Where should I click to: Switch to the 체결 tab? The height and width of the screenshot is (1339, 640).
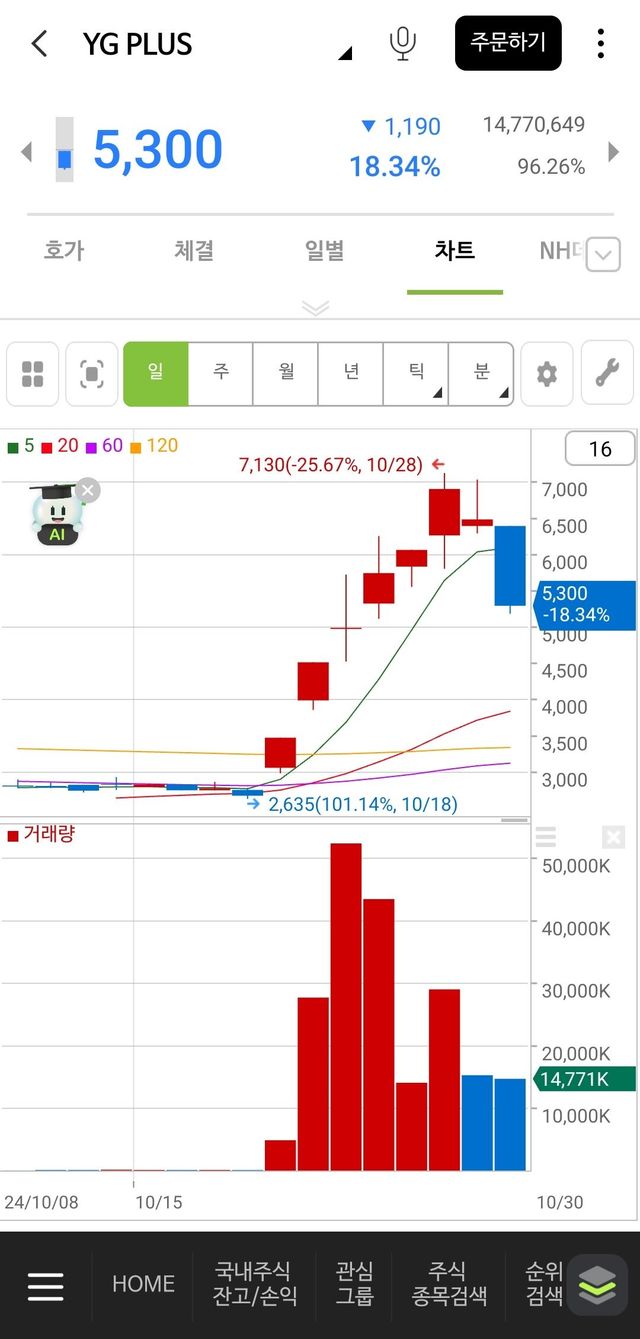pos(194,250)
